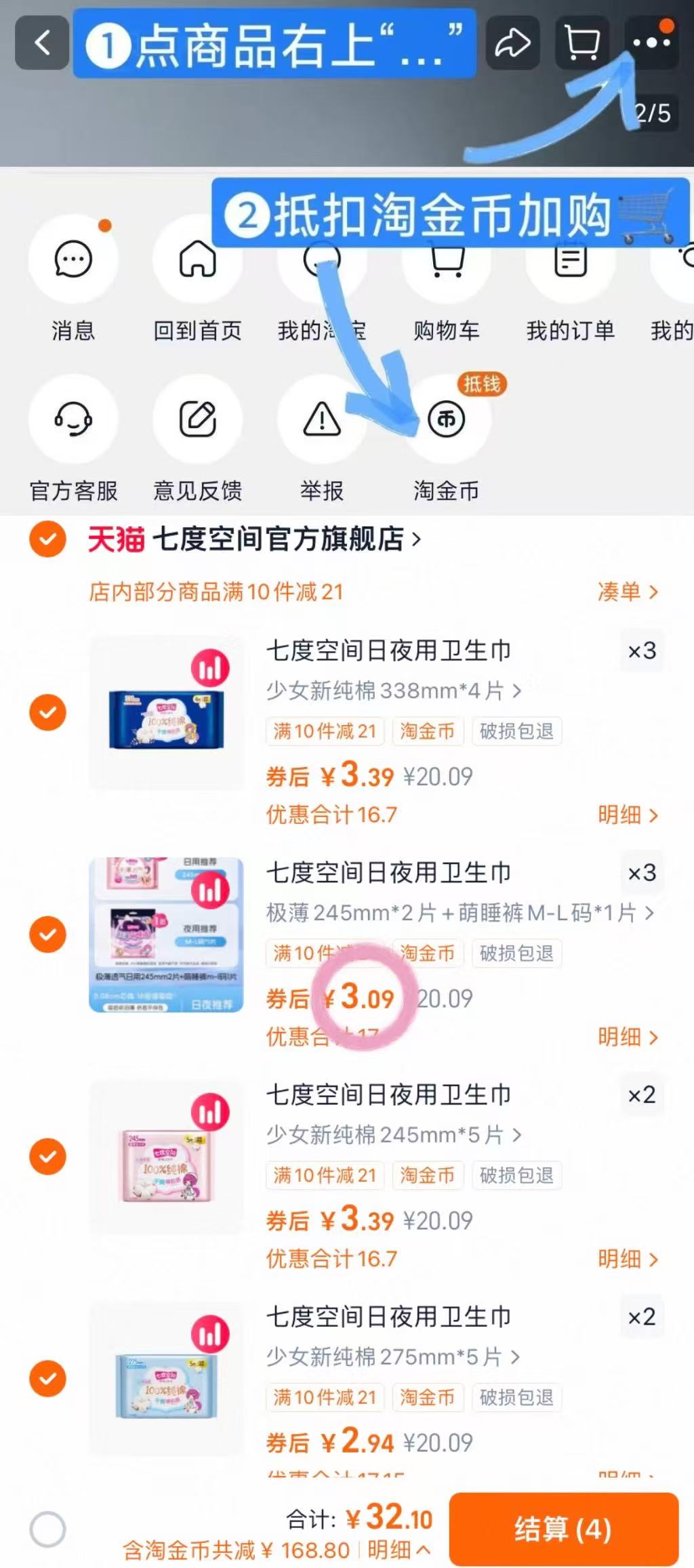Screen dimensions: 694x1568
Task: Contact 官方客服 customer service icon
Action: pos(73,420)
